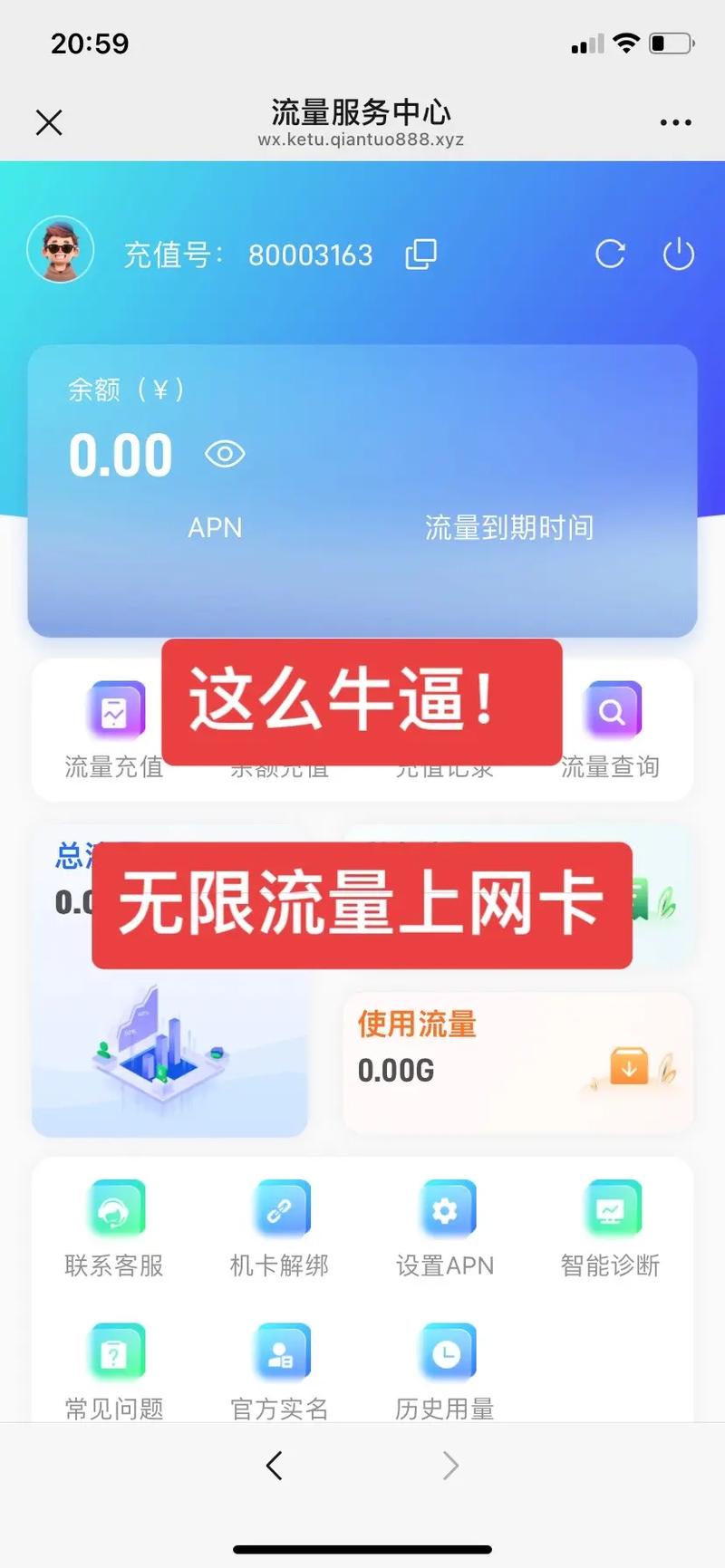
Task: Go back with the browser back arrow
Action: tap(275, 1465)
